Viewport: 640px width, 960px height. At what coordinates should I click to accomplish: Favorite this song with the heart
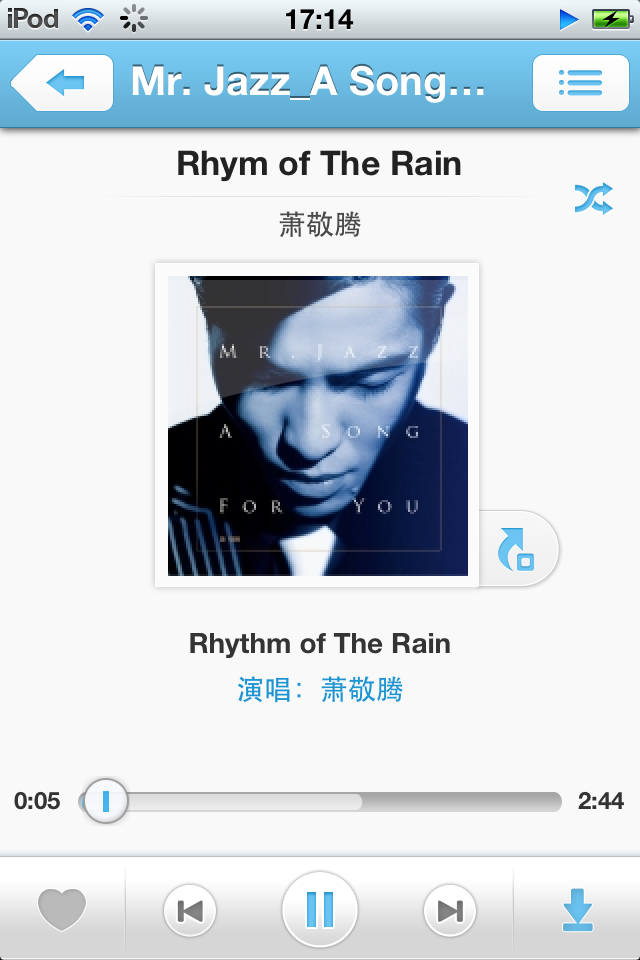click(62, 910)
